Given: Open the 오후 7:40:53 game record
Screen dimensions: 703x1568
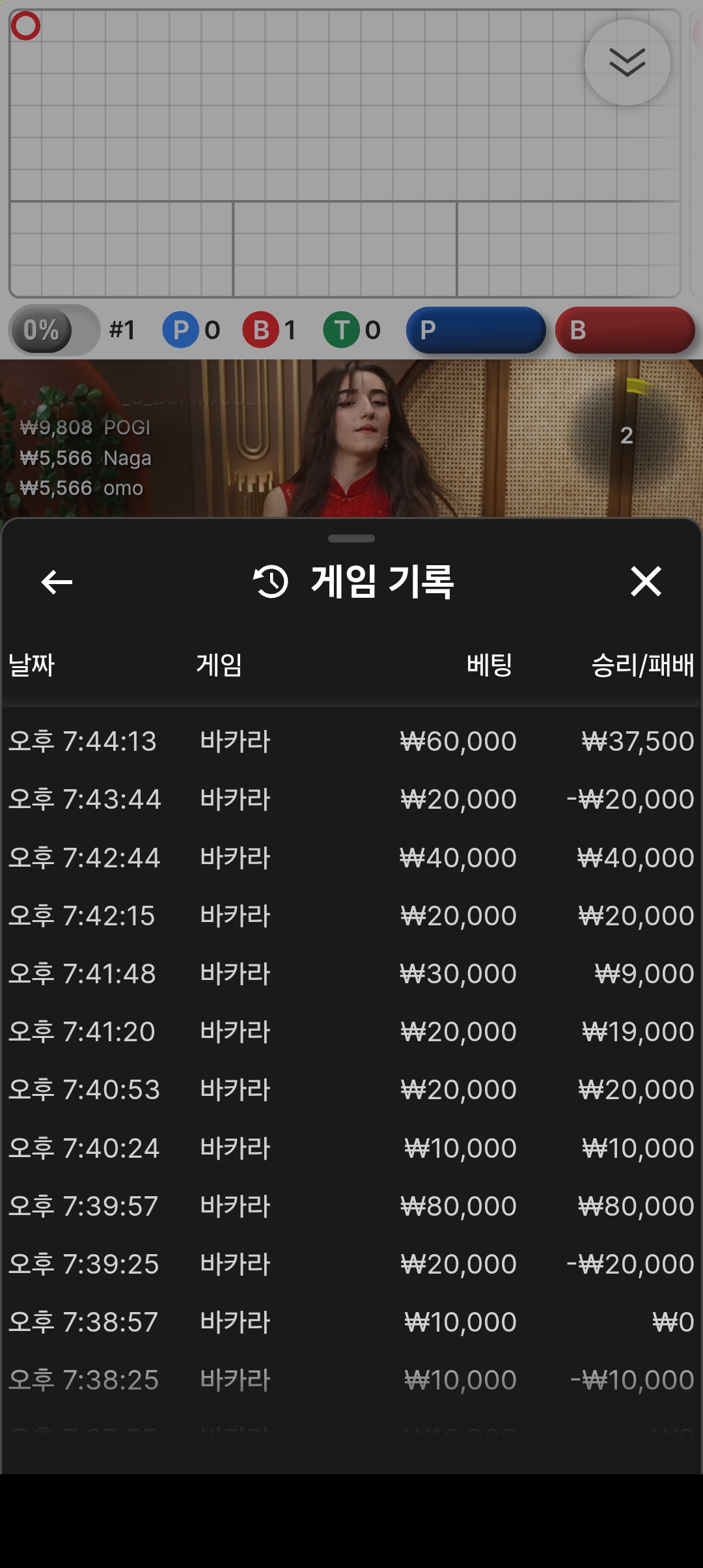Looking at the screenshot, I should pyautogui.click(x=351, y=1089).
